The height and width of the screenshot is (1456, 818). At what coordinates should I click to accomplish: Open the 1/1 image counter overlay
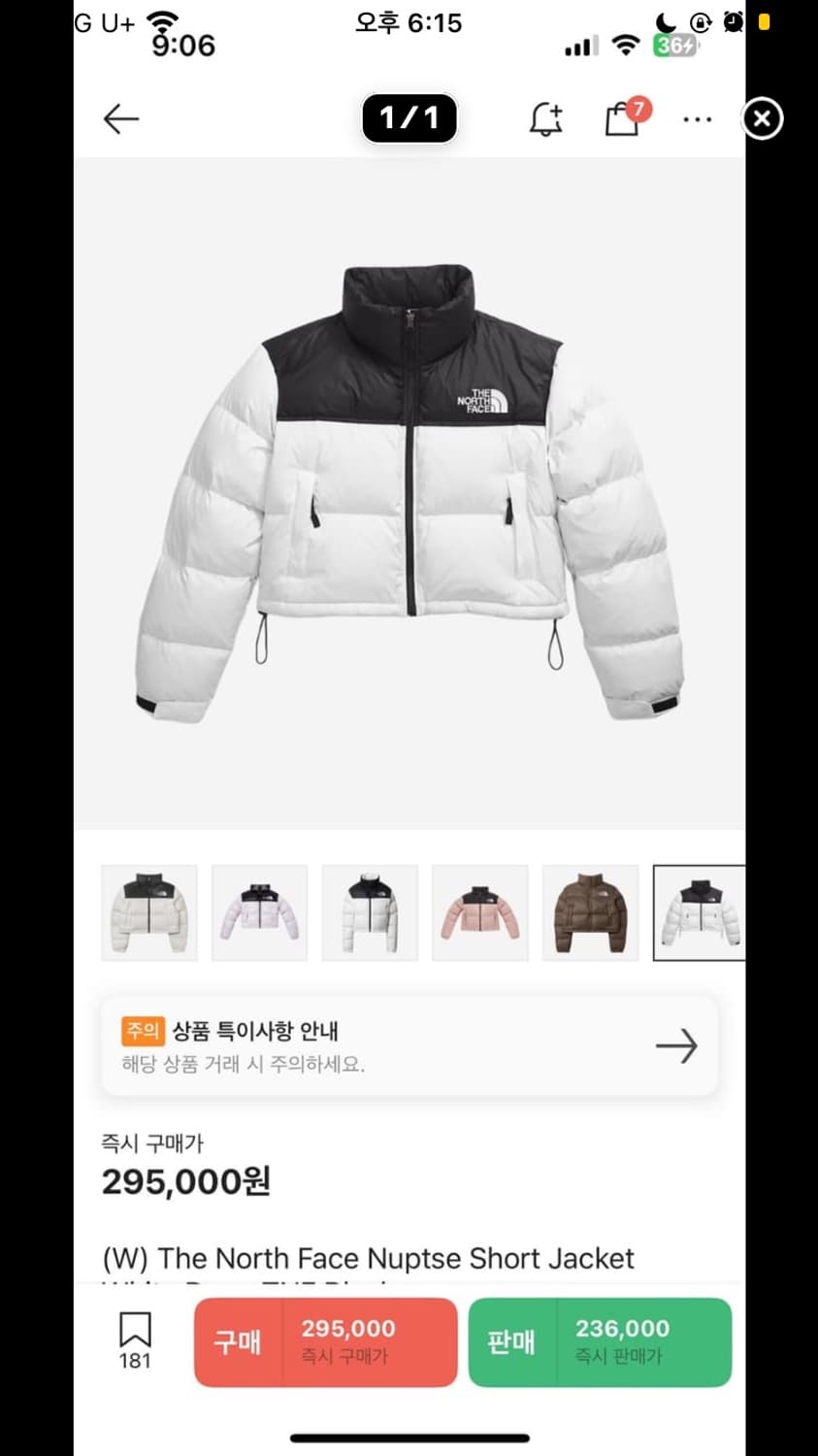[x=409, y=117]
